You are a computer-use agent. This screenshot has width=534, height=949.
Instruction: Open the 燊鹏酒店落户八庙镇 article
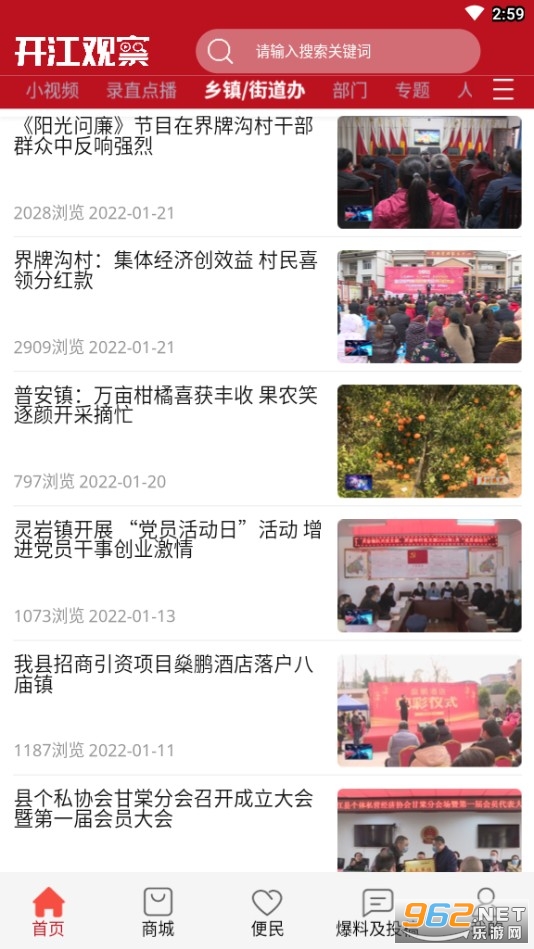[x=267, y=710]
